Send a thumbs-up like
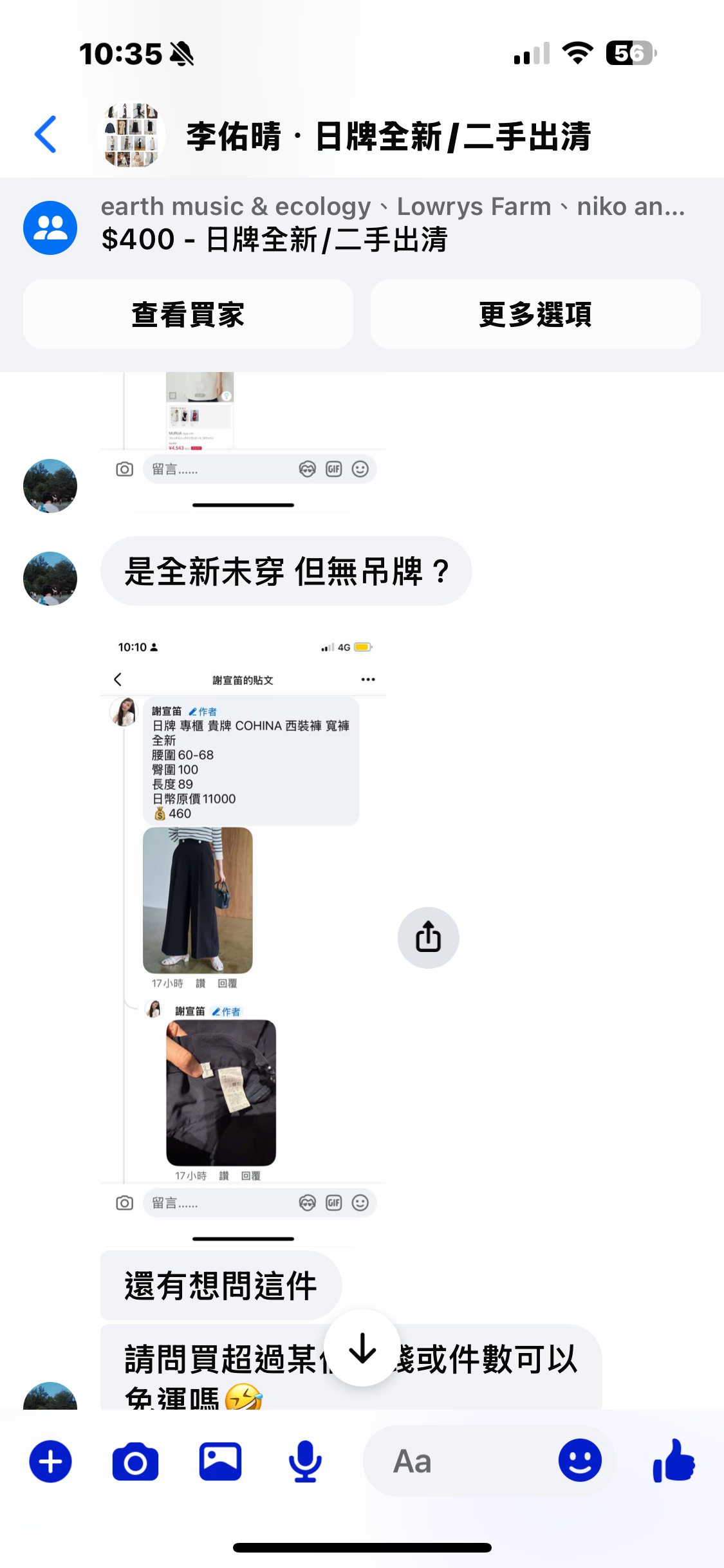The image size is (724, 1568). click(x=674, y=1461)
